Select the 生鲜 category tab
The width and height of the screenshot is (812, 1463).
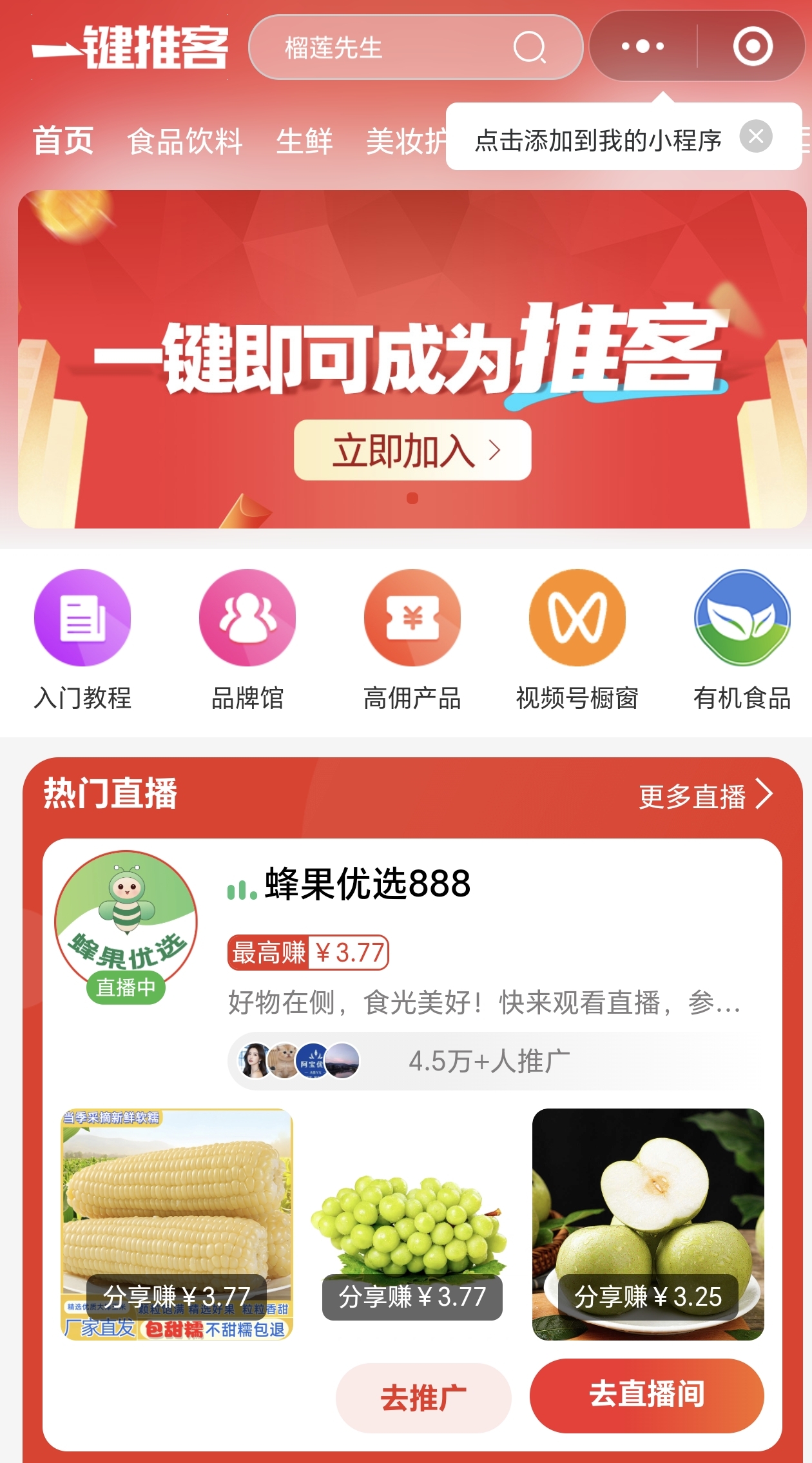pos(304,140)
